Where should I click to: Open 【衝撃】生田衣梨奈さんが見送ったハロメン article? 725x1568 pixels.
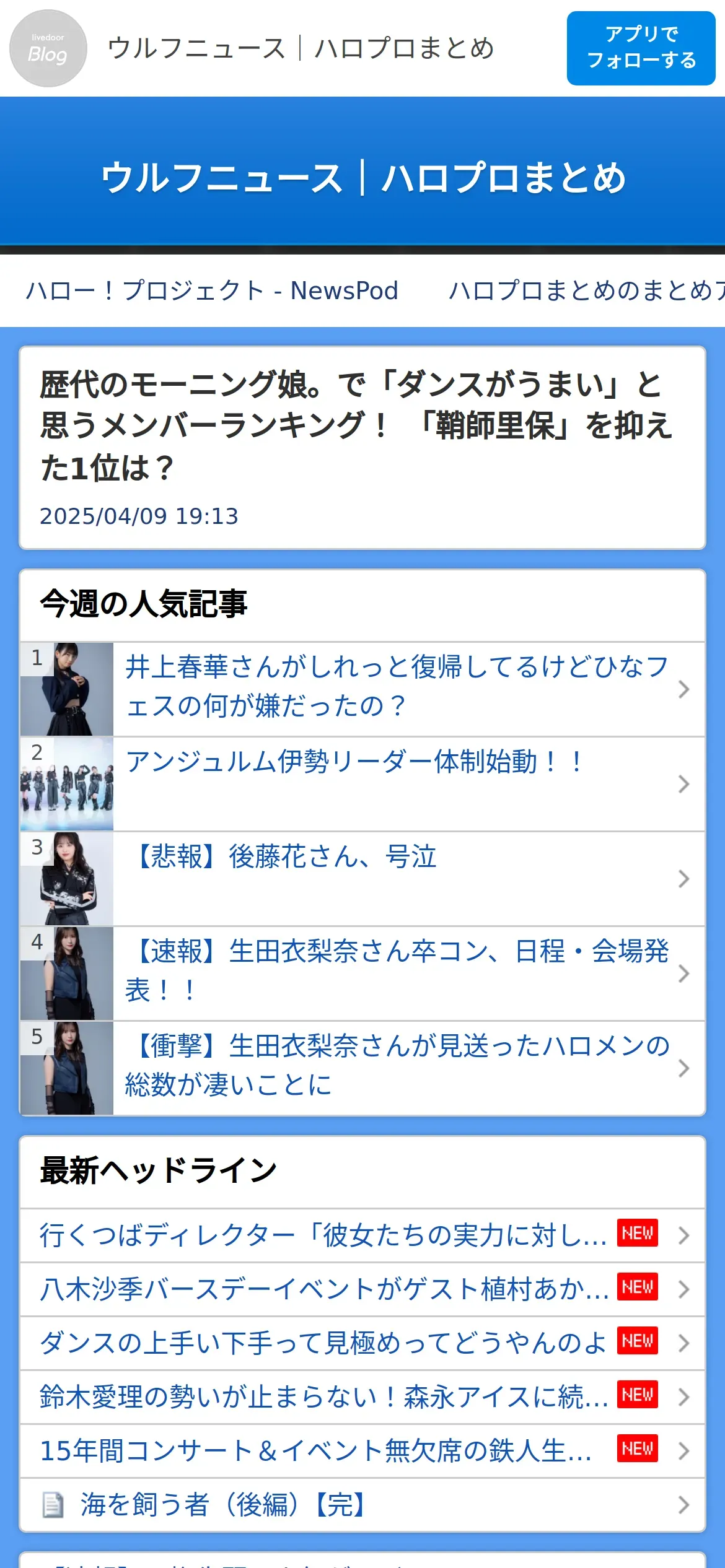point(397,1068)
